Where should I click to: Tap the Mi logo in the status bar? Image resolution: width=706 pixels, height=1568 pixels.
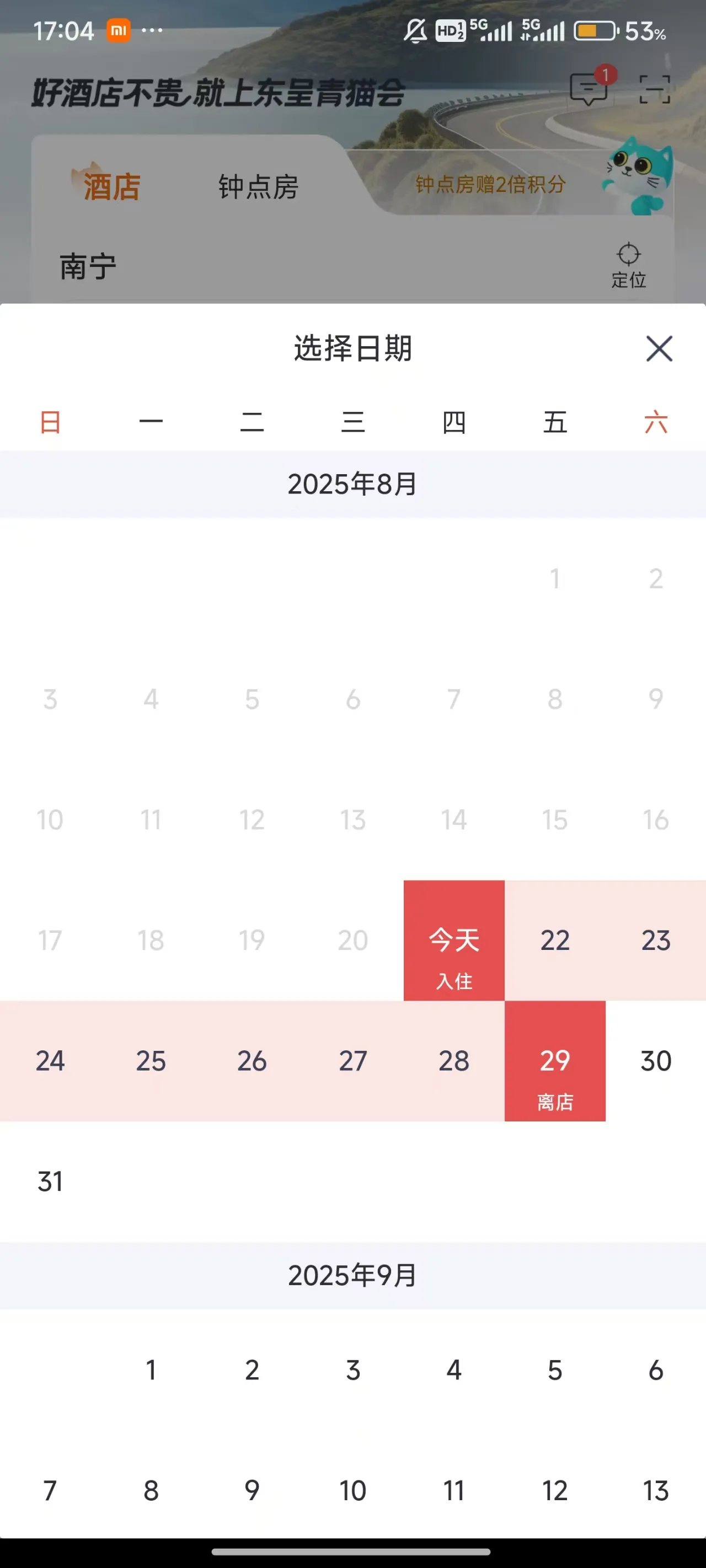click(118, 29)
